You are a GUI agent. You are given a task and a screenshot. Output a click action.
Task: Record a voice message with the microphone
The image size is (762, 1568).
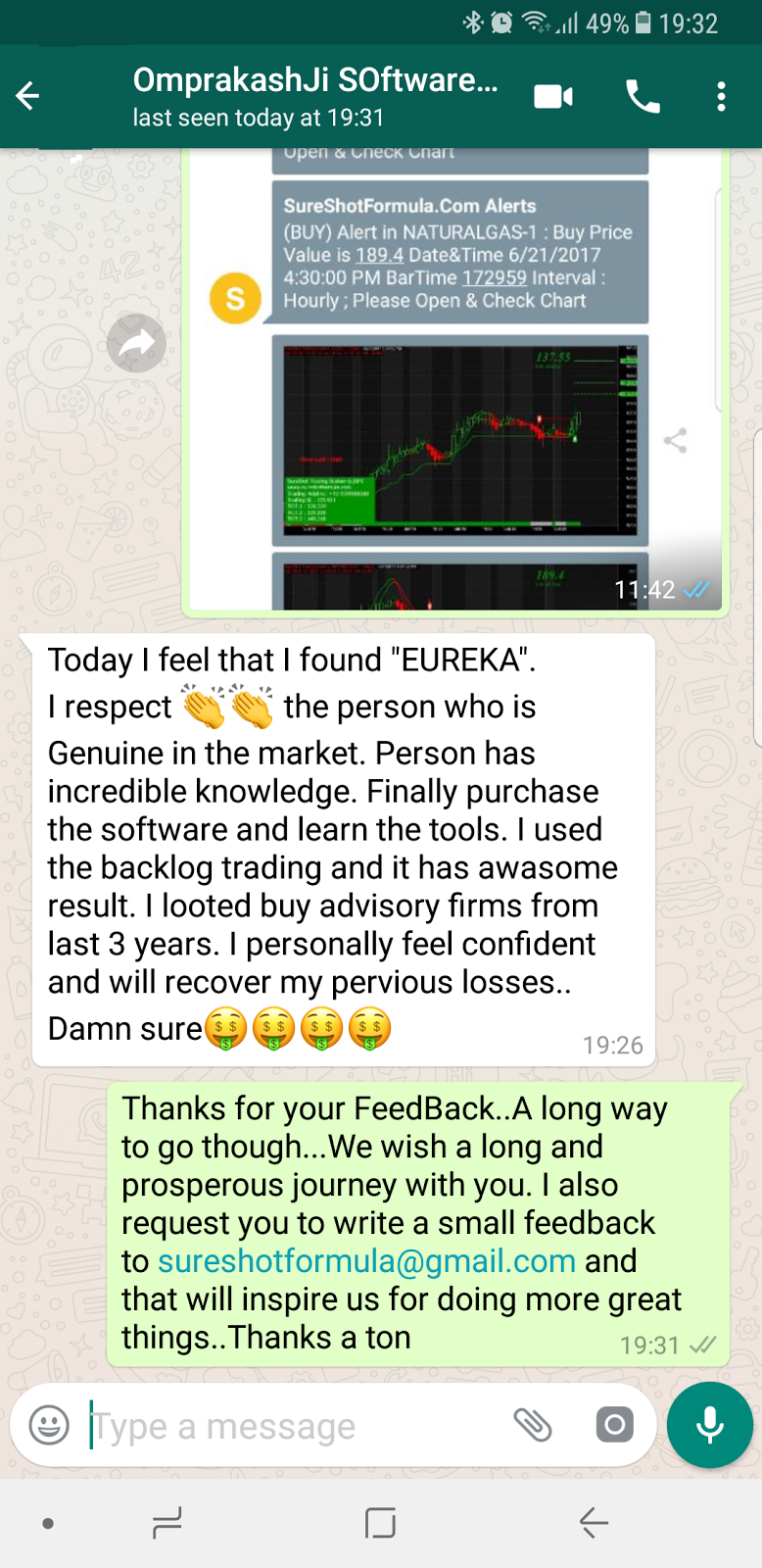709,1425
